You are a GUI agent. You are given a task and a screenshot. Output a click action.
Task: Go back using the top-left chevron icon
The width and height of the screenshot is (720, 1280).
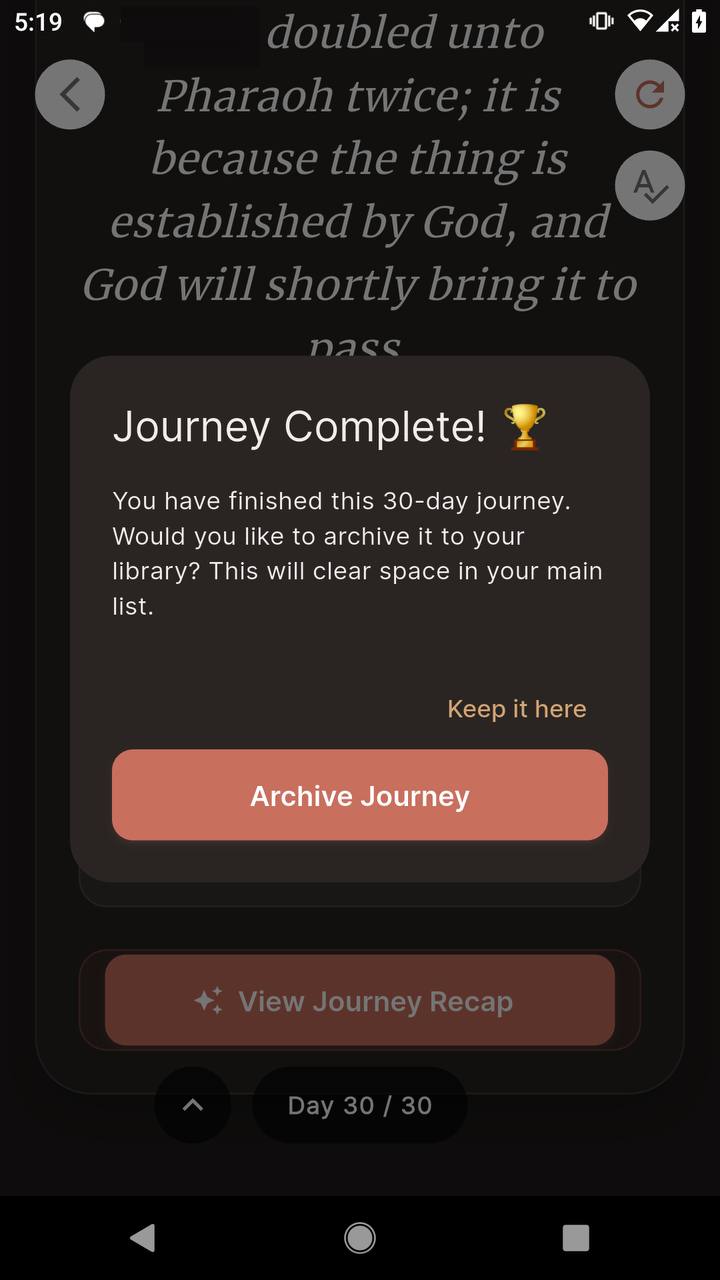[x=69, y=94]
